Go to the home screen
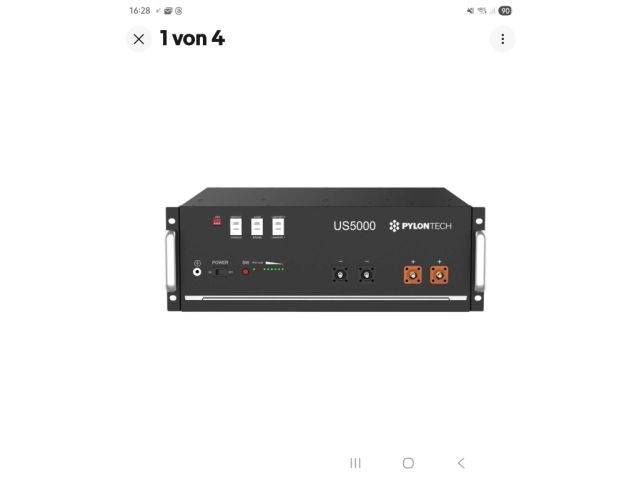The image size is (640, 480). pyautogui.click(x=408, y=463)
